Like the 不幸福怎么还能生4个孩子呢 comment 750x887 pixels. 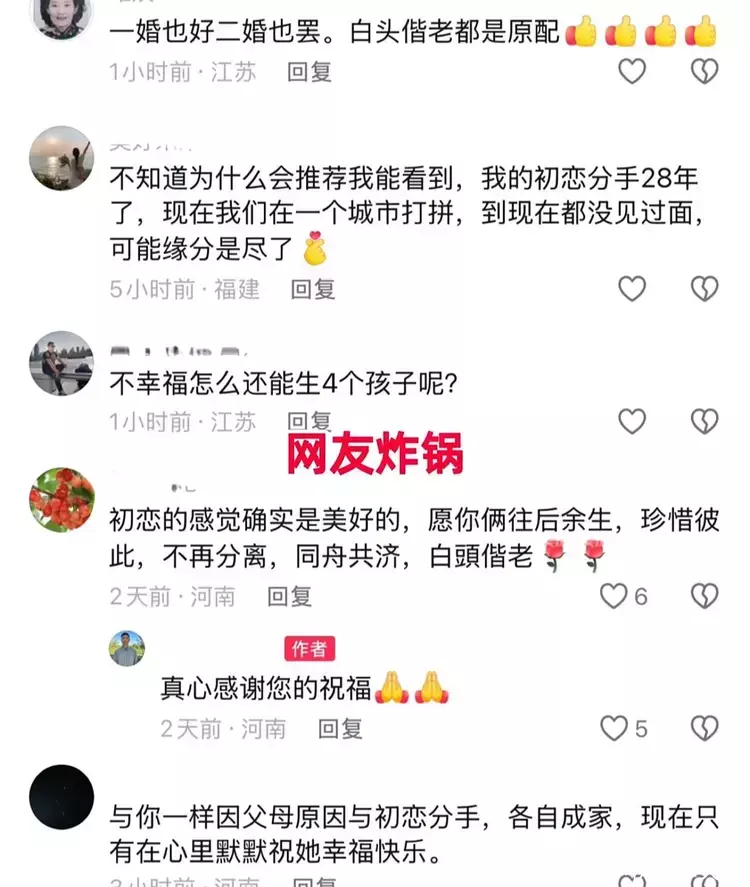[632, 421]
